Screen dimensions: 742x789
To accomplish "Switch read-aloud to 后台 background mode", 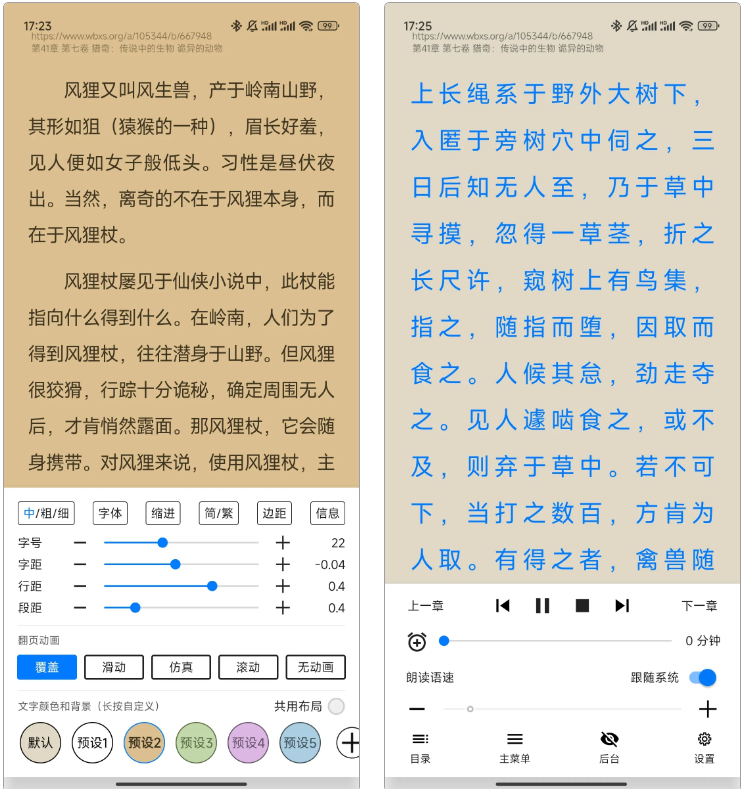I will pyautogui.click(x=609, y=746).
